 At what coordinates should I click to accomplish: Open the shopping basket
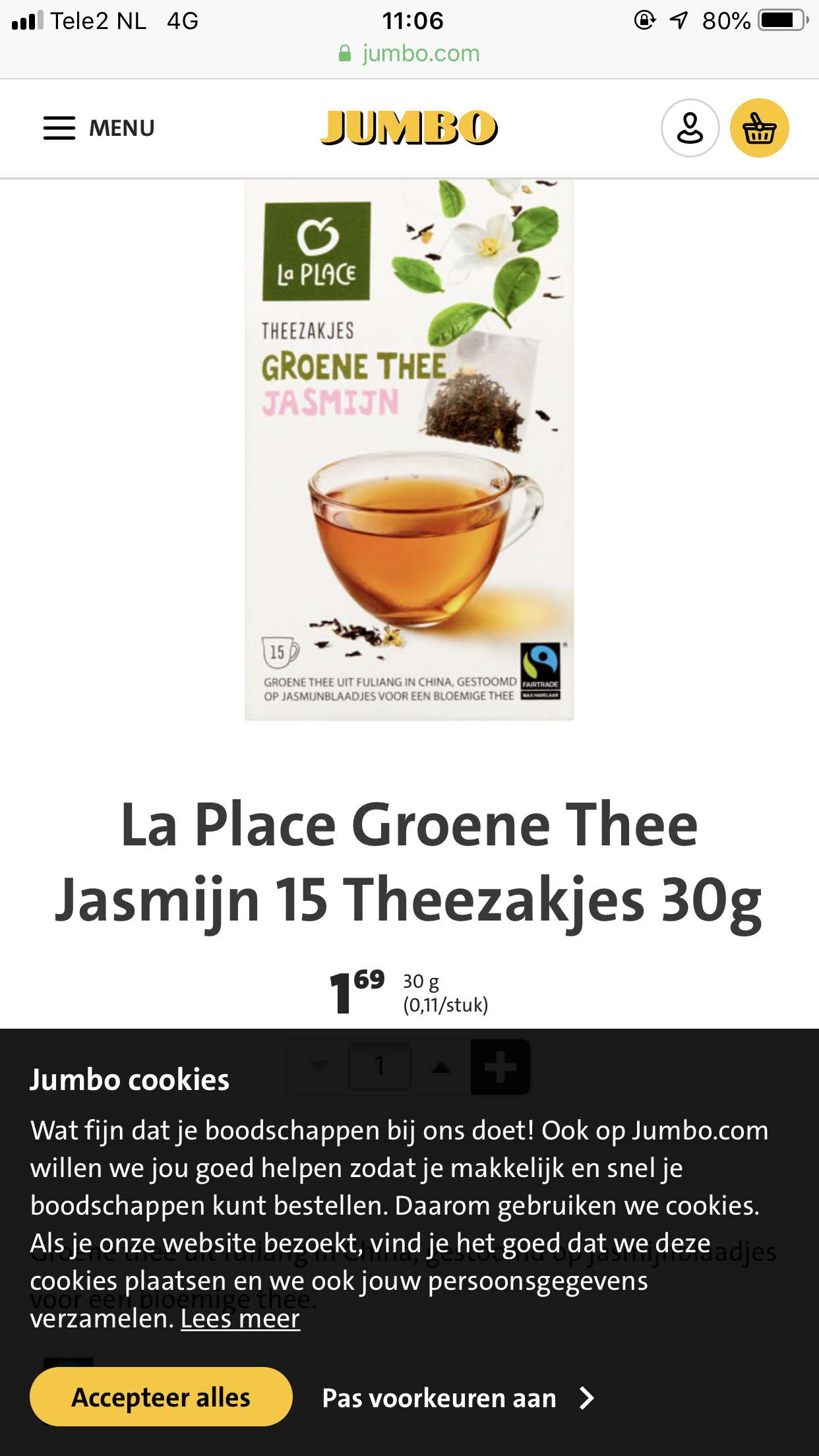[759, 128]
